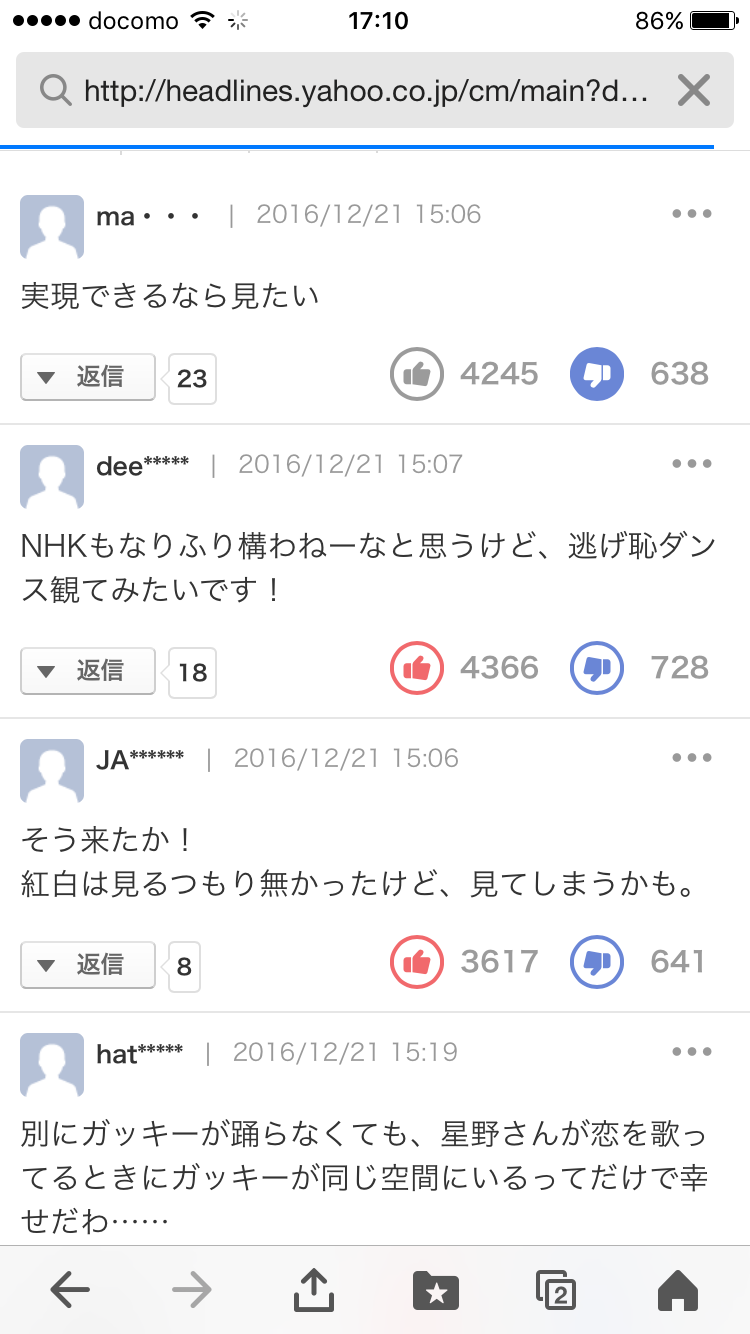Tap the thumbs up on dee's comment
This screenshot has height=1334, width=750.
pyautogui.click(x=416, y=668)
